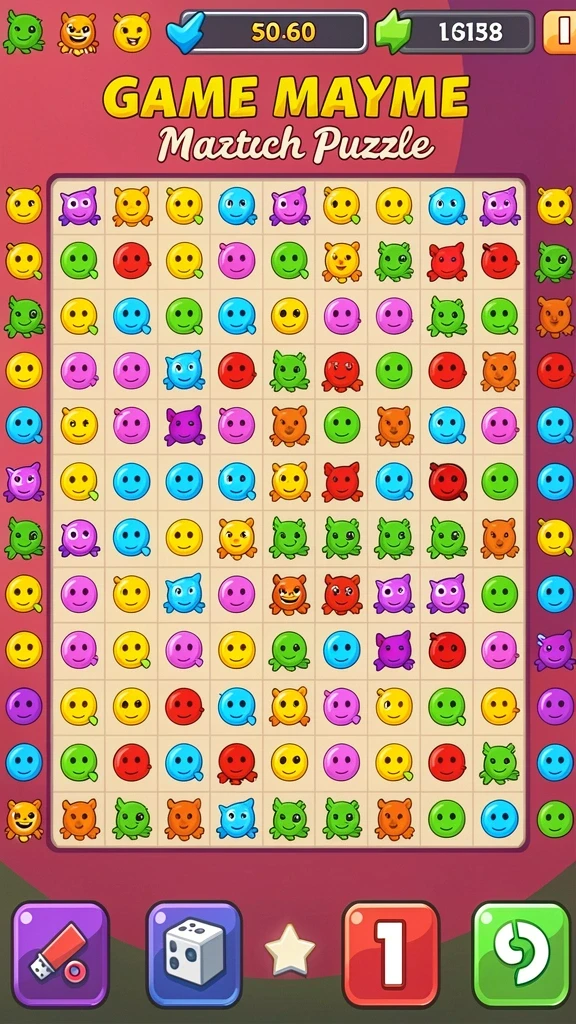576x1024 pixels.
Task: Tap the star between the boosters
Action: tap(290, 950)
